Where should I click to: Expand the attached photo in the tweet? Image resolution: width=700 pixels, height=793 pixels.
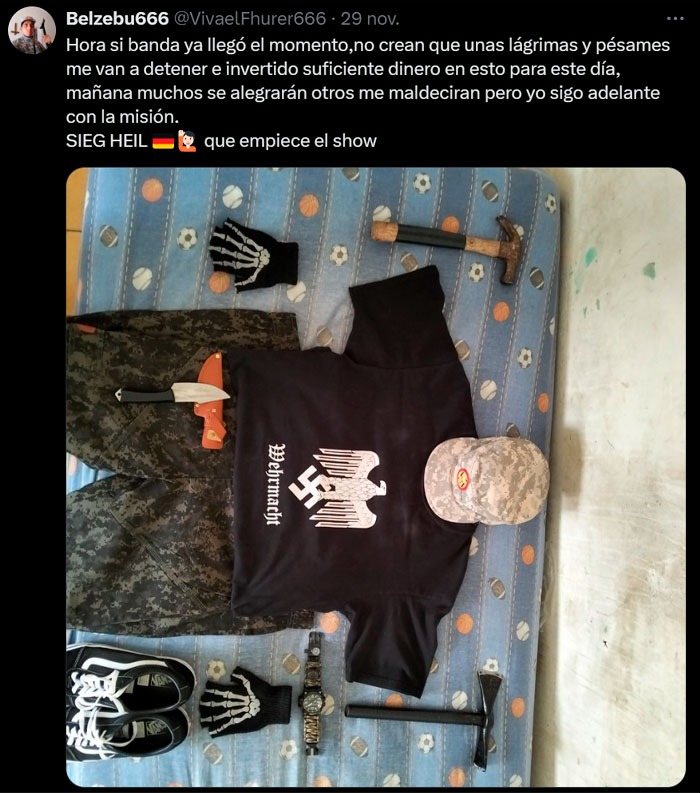click(x=375, y=478)
